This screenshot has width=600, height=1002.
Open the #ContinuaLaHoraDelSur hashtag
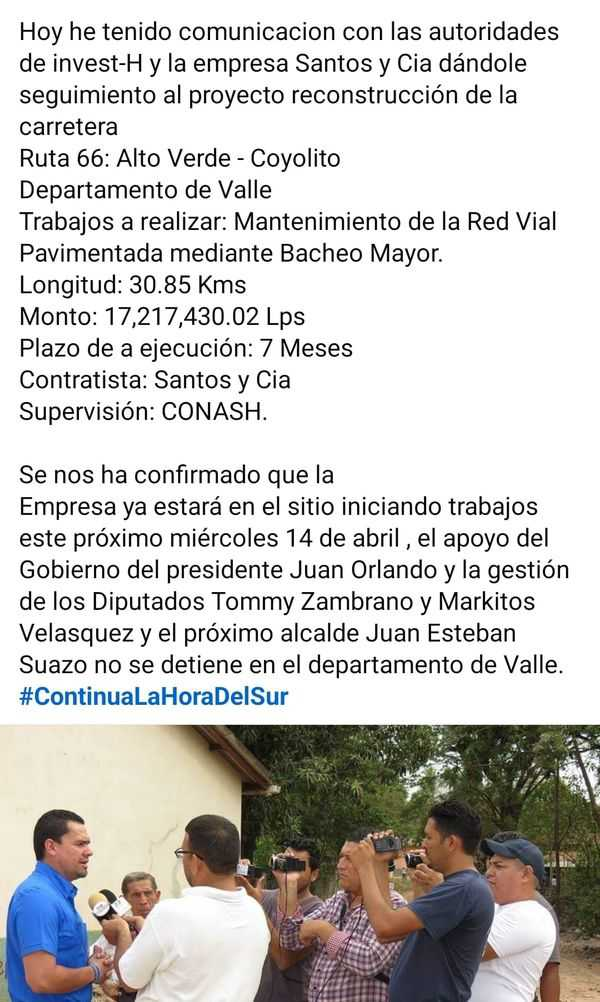click(x=154, y=697)
